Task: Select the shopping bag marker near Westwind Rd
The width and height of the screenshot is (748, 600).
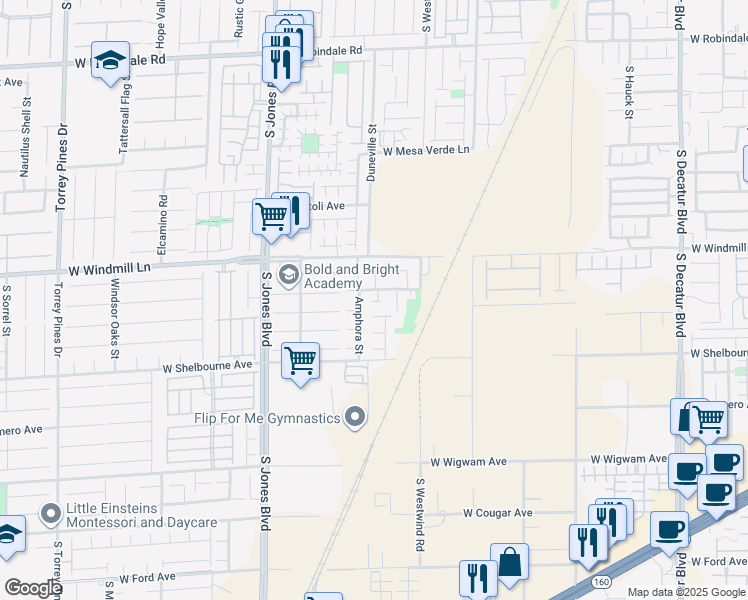Action: pyautogui.click(x=509, y=562)
